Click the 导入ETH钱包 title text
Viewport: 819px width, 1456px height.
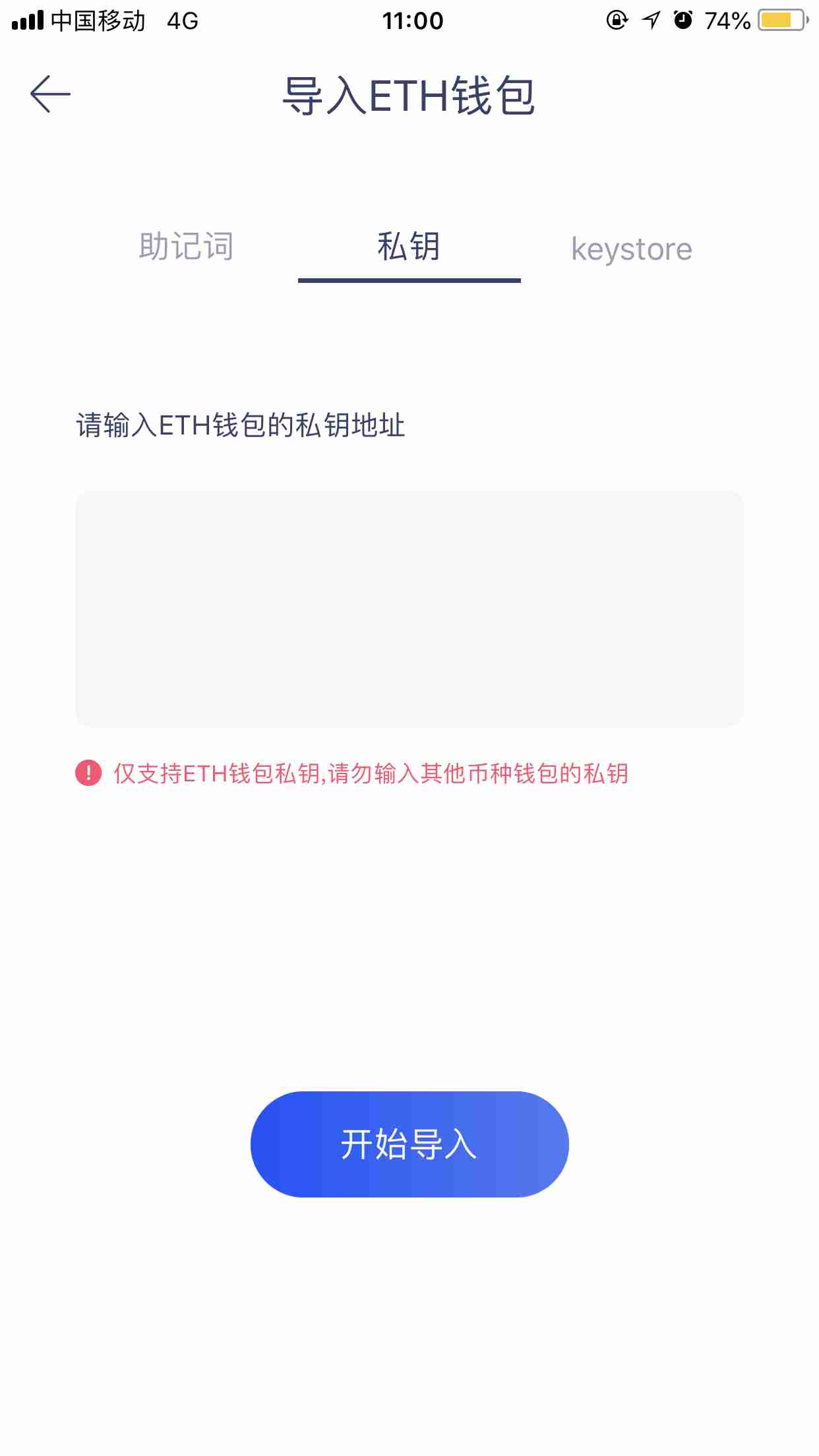click(409, 96)
